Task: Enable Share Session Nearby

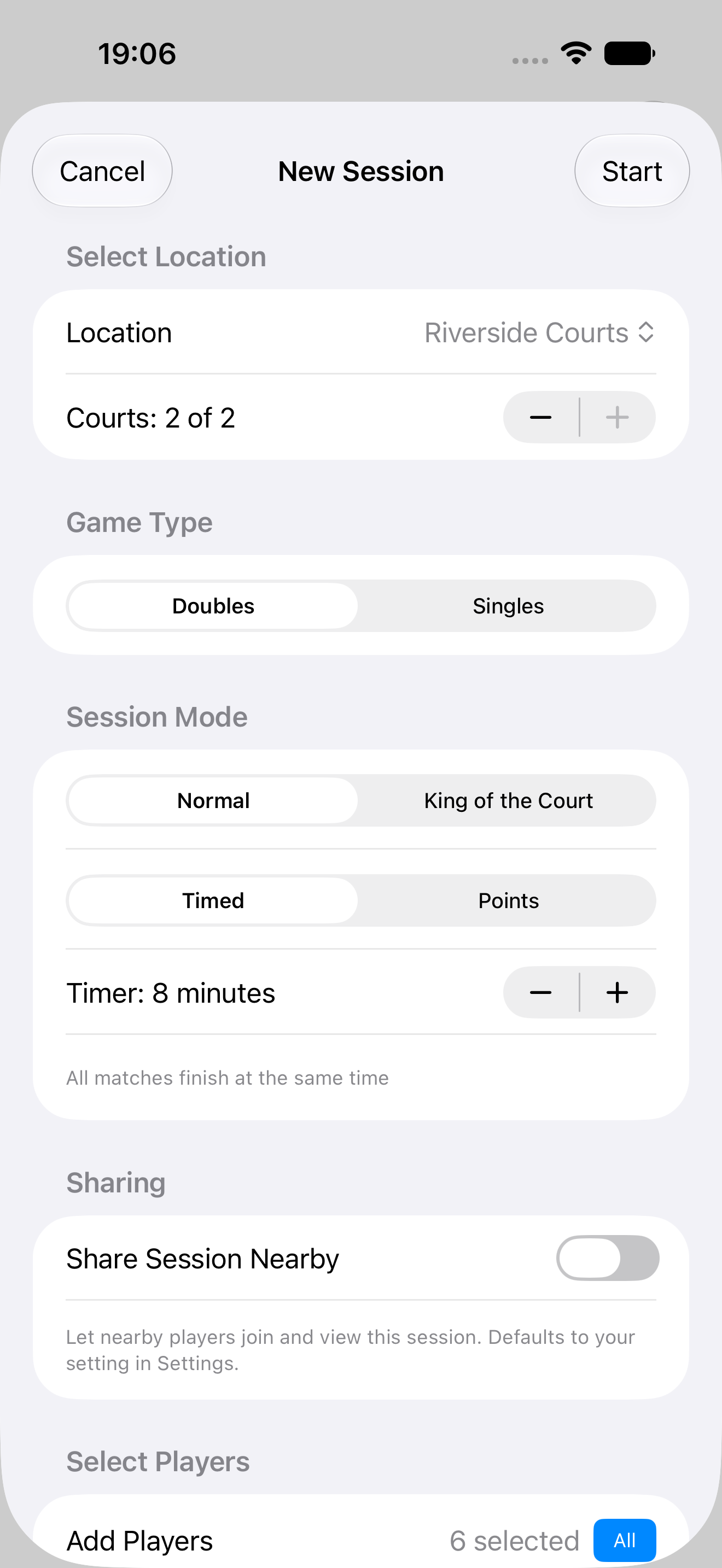Action: click(608, 1258)
